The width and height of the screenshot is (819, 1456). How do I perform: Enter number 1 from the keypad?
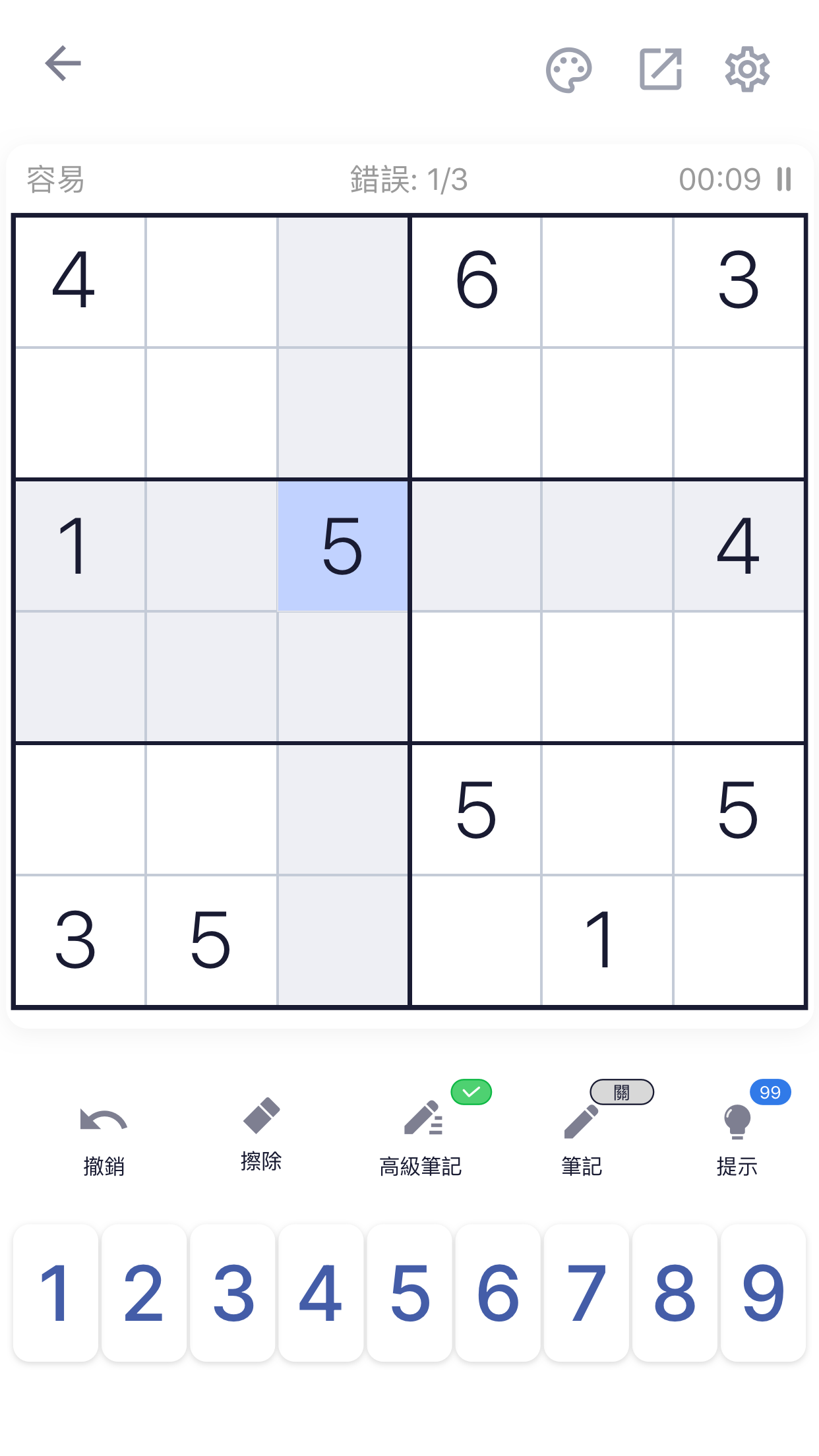(55, 1293)
